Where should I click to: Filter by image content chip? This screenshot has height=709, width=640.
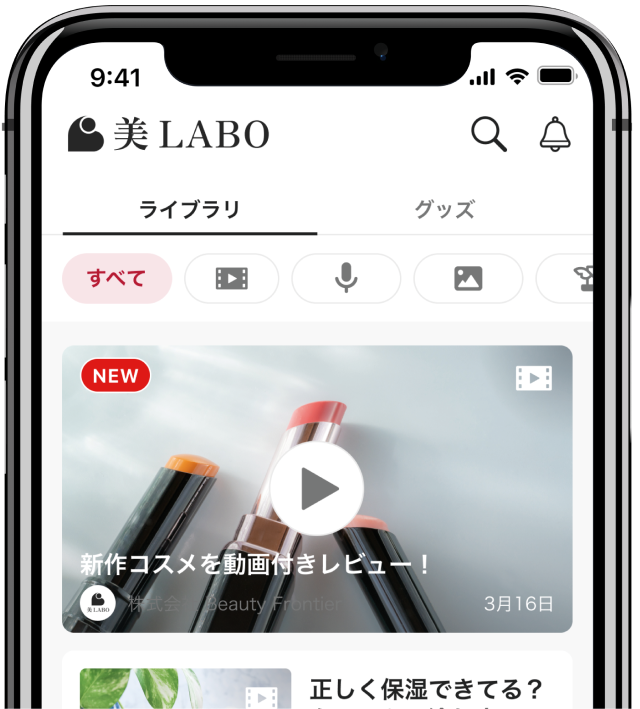(x=468, y=278)
